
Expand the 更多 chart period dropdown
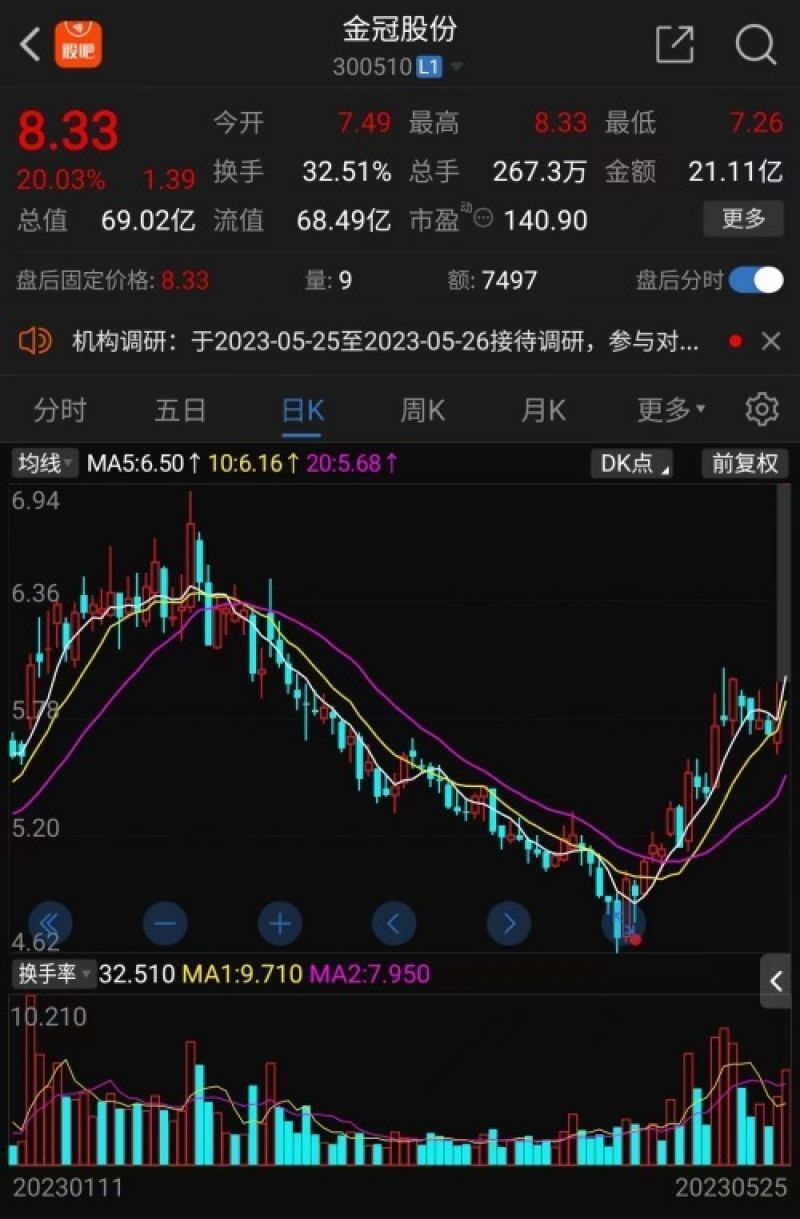tap(671, 410)
